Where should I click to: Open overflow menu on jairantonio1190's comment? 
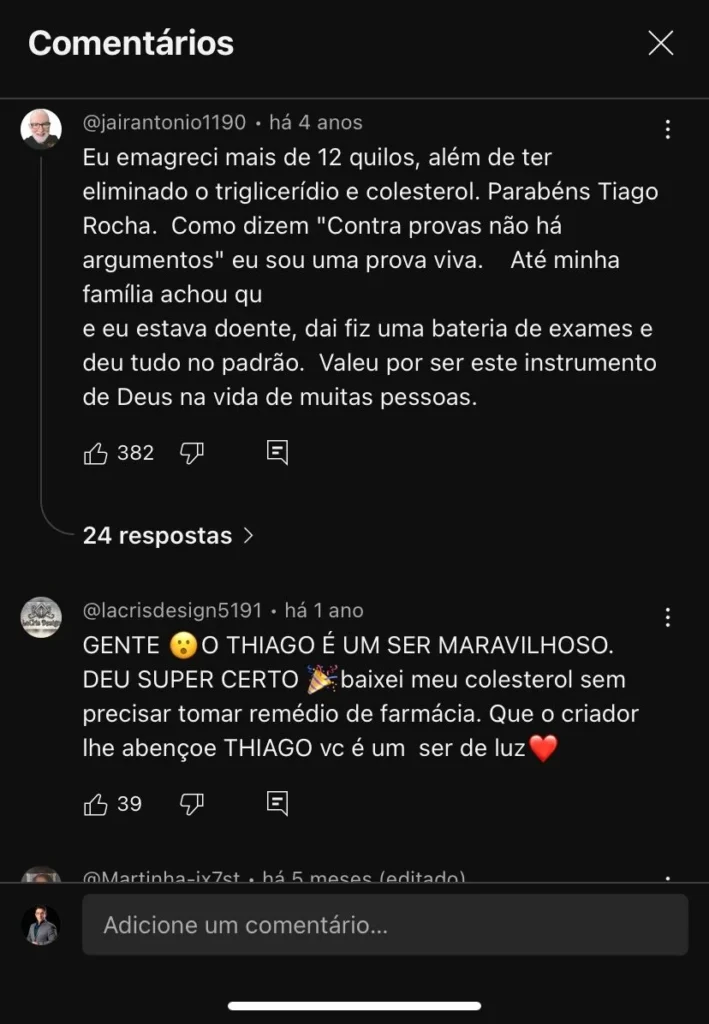[x=667, y=129]
